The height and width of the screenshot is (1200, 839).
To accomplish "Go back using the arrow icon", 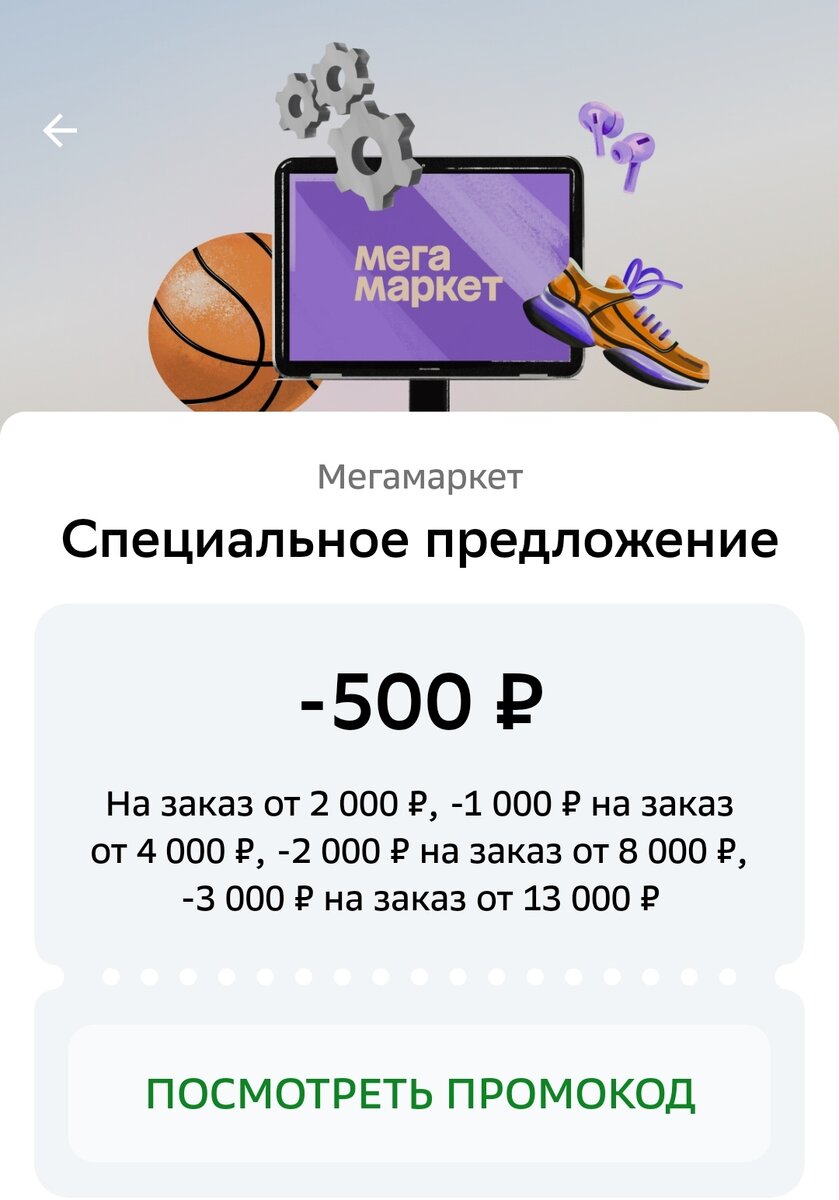I will point(60,130).
